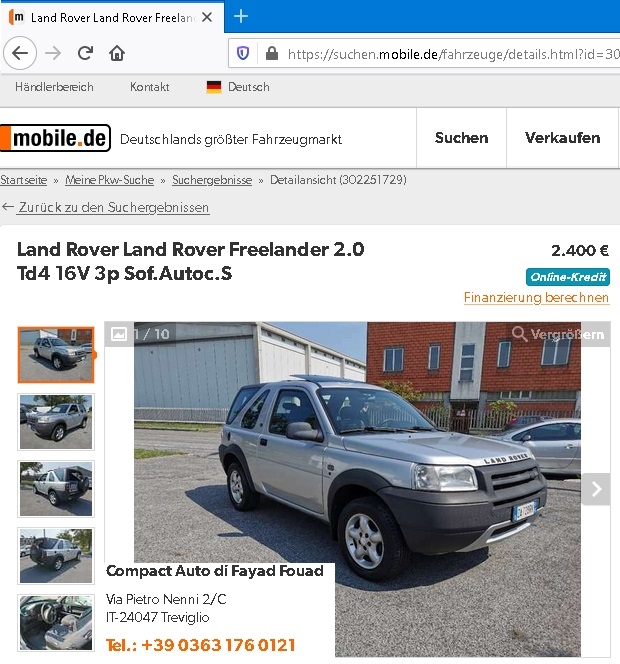Select second thumbnail of Freelander
The height and width of the screenshot is (664, 620).
[56, 421]
